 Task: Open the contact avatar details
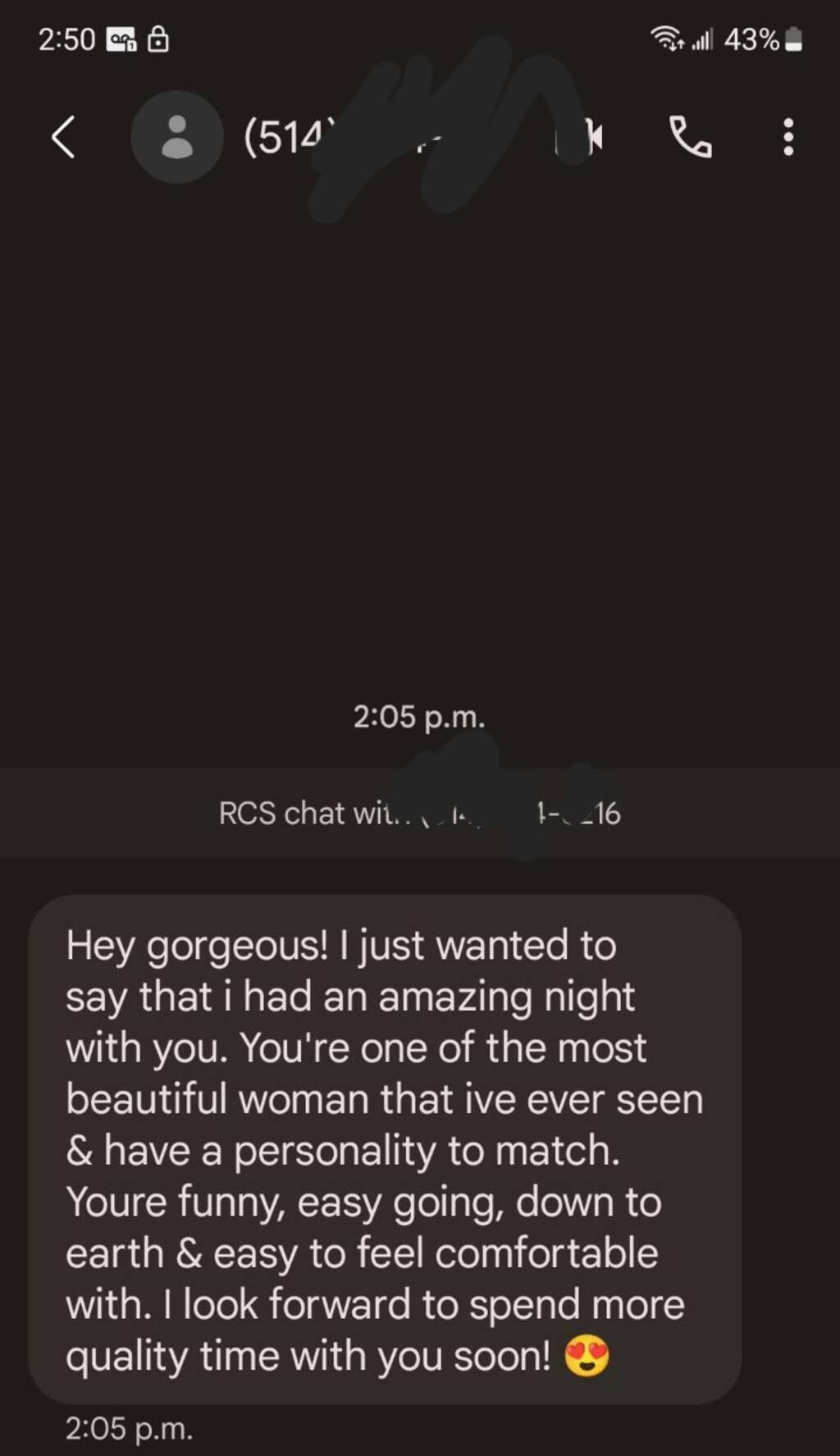176,137
